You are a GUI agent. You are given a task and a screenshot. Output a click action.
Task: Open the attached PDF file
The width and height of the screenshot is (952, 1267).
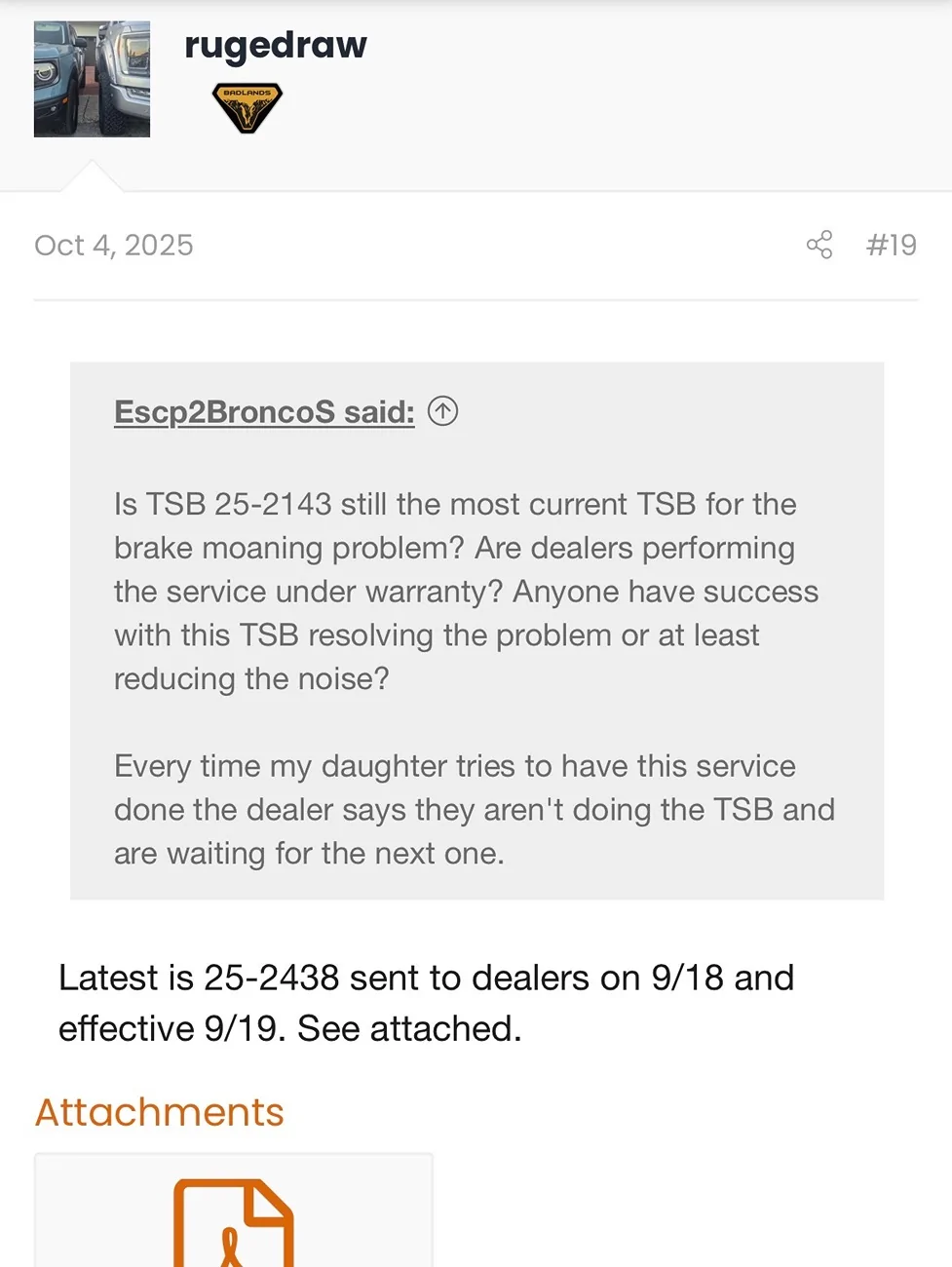(233, 1218)
